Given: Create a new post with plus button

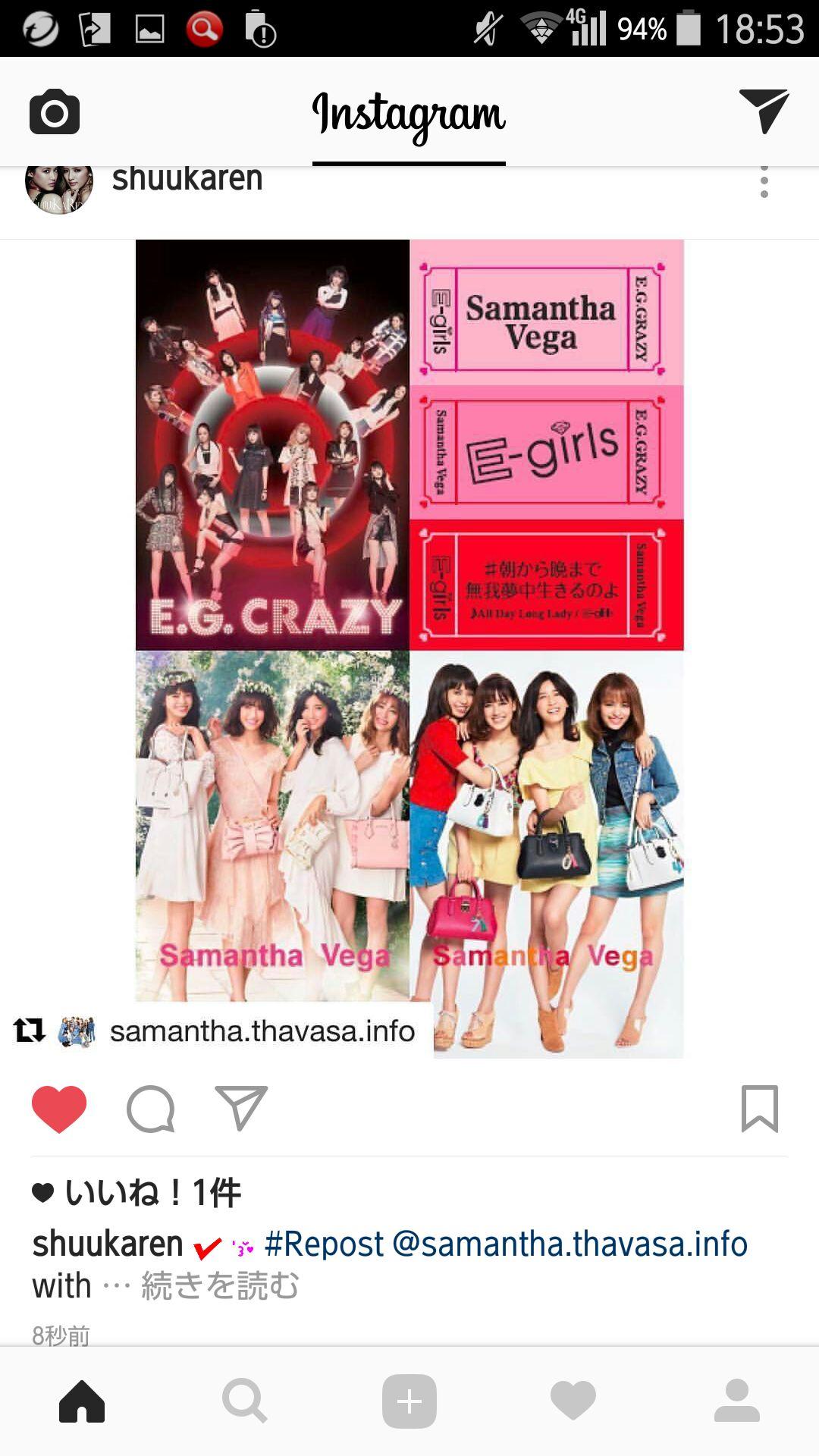Looking at the screenshot, I should click(409, 1401).
